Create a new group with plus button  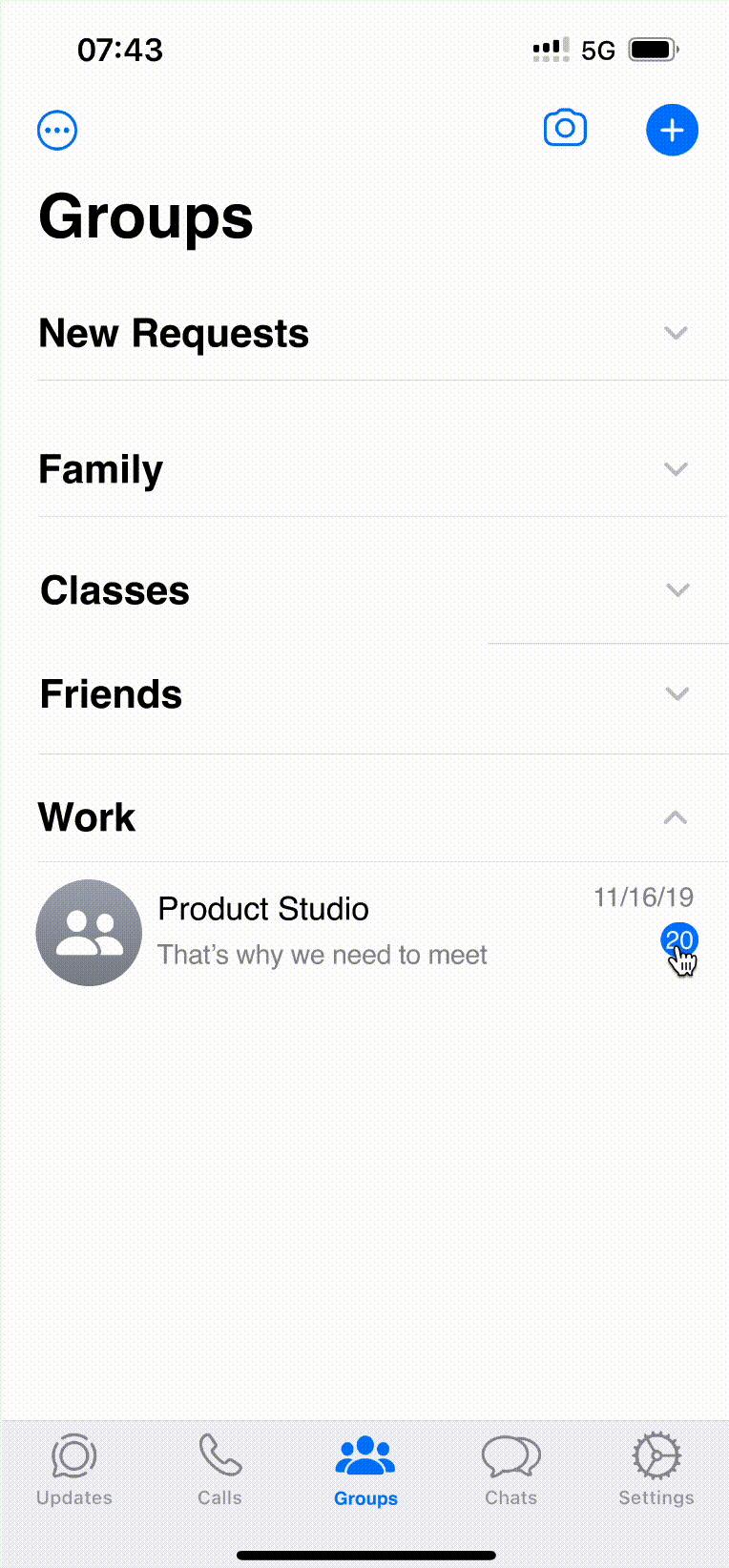672,130
